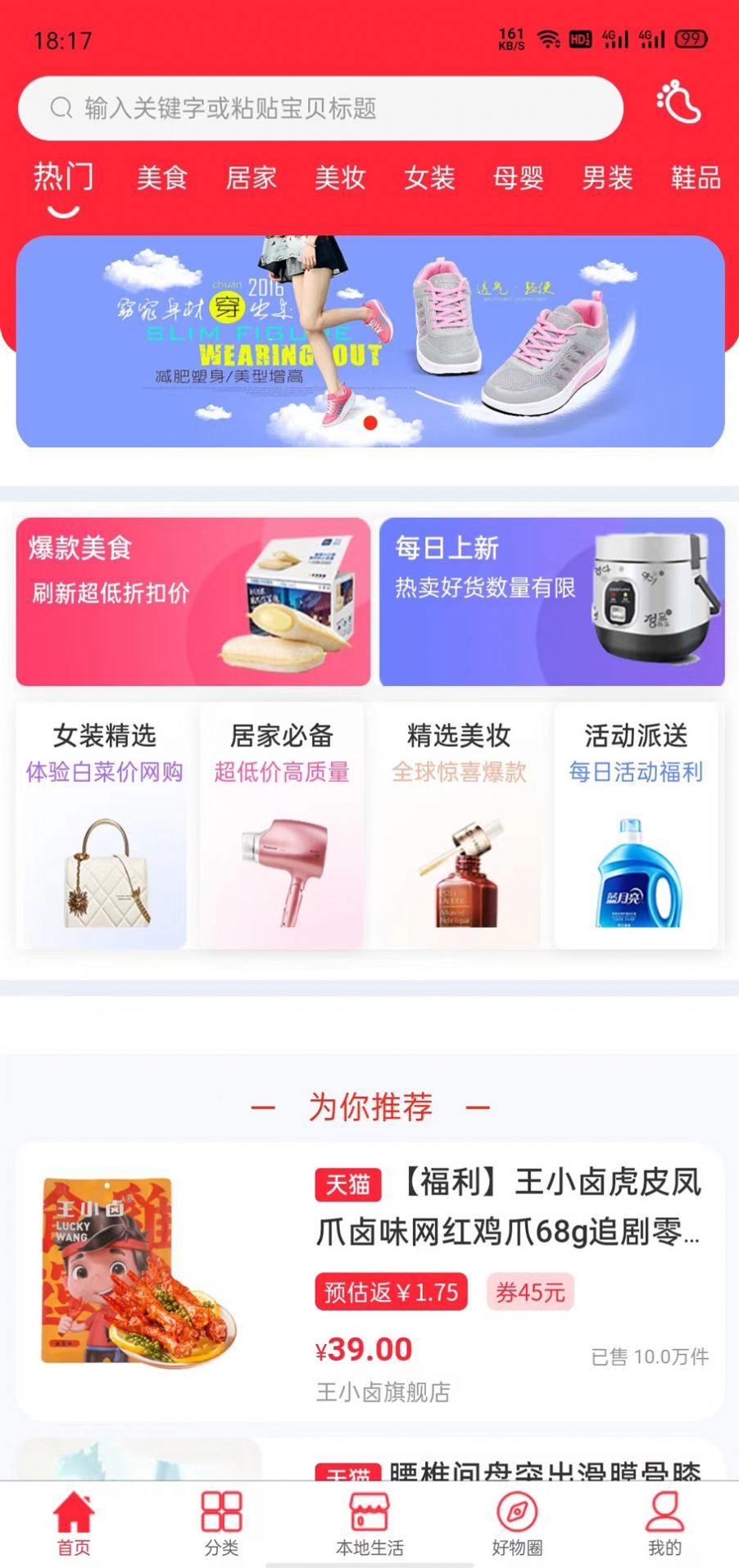Switch to the 美食 category tab
This screenshot has height=1568, width=739.
[162, 178]
